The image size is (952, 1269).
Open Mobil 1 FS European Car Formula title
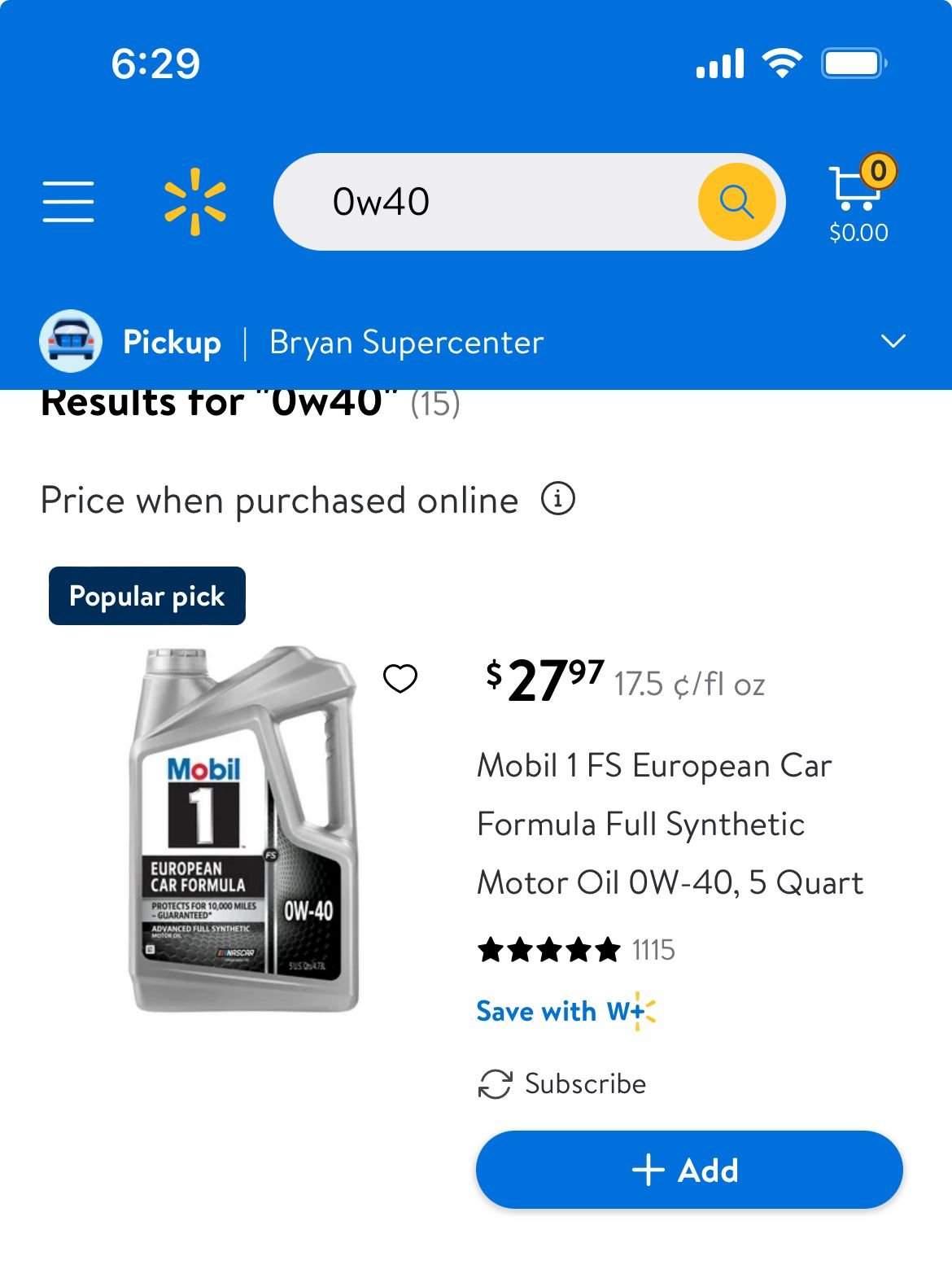(x=670, y=824)
